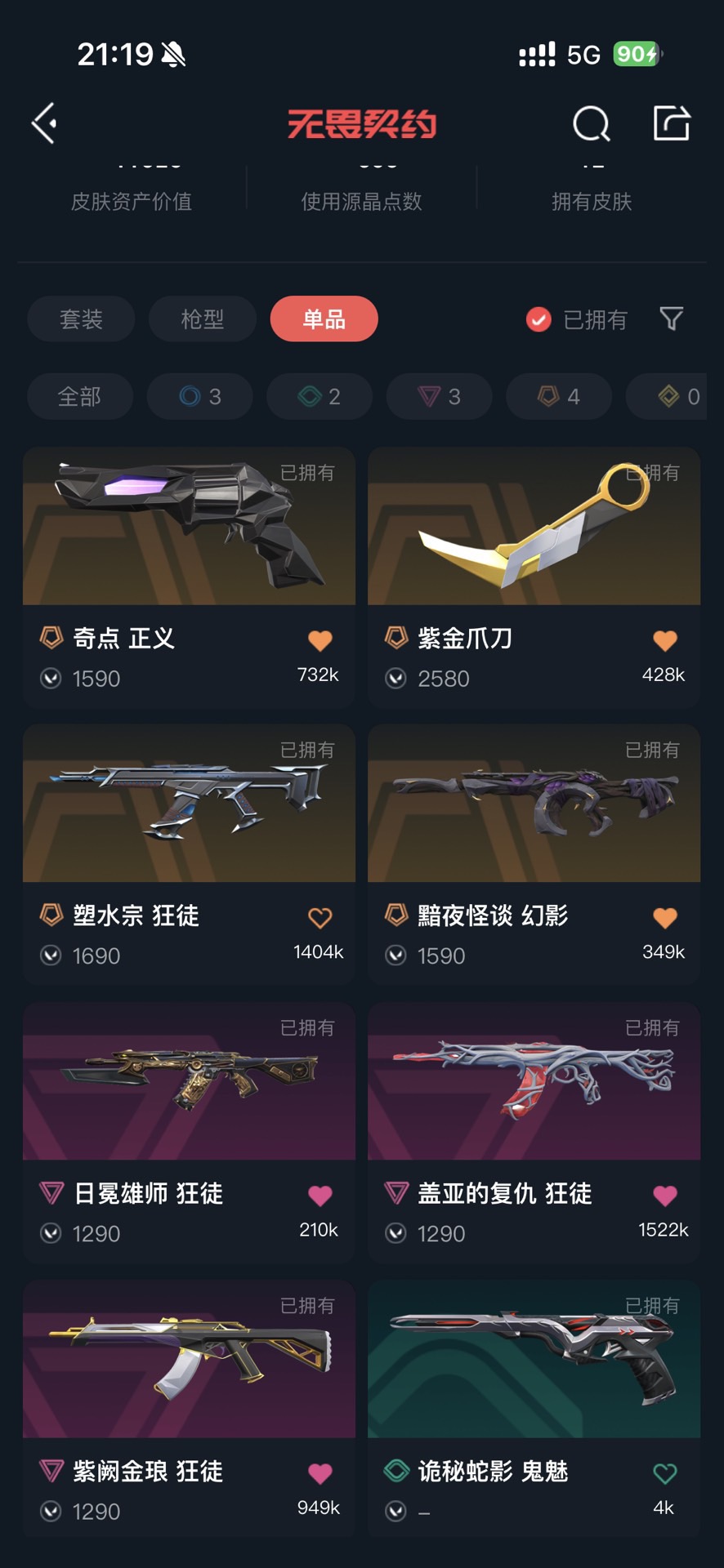Open the 黯夜怪谈 幻影 skin card

click(x=534, y=854)
